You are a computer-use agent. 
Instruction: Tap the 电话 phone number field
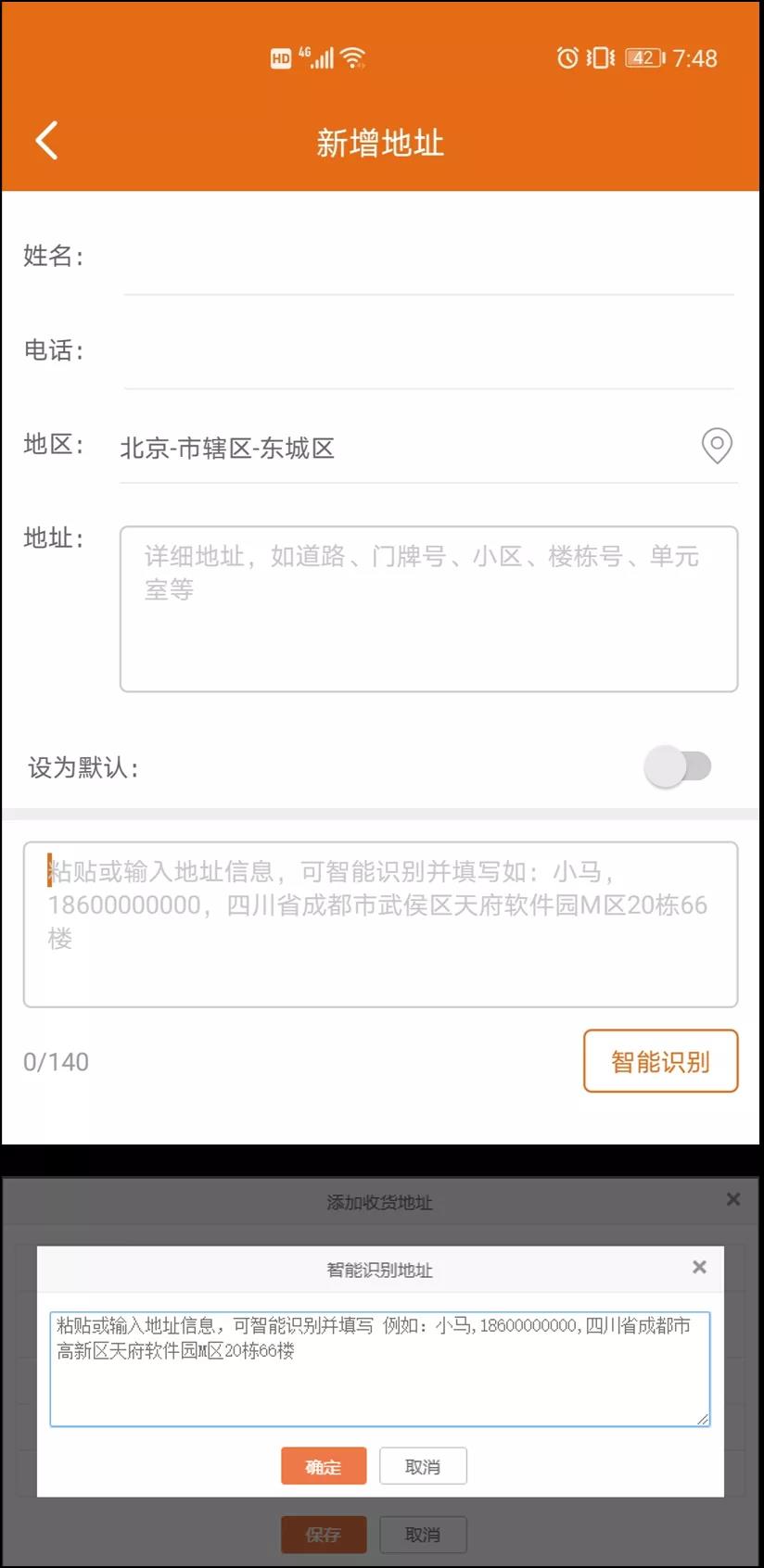427,352
